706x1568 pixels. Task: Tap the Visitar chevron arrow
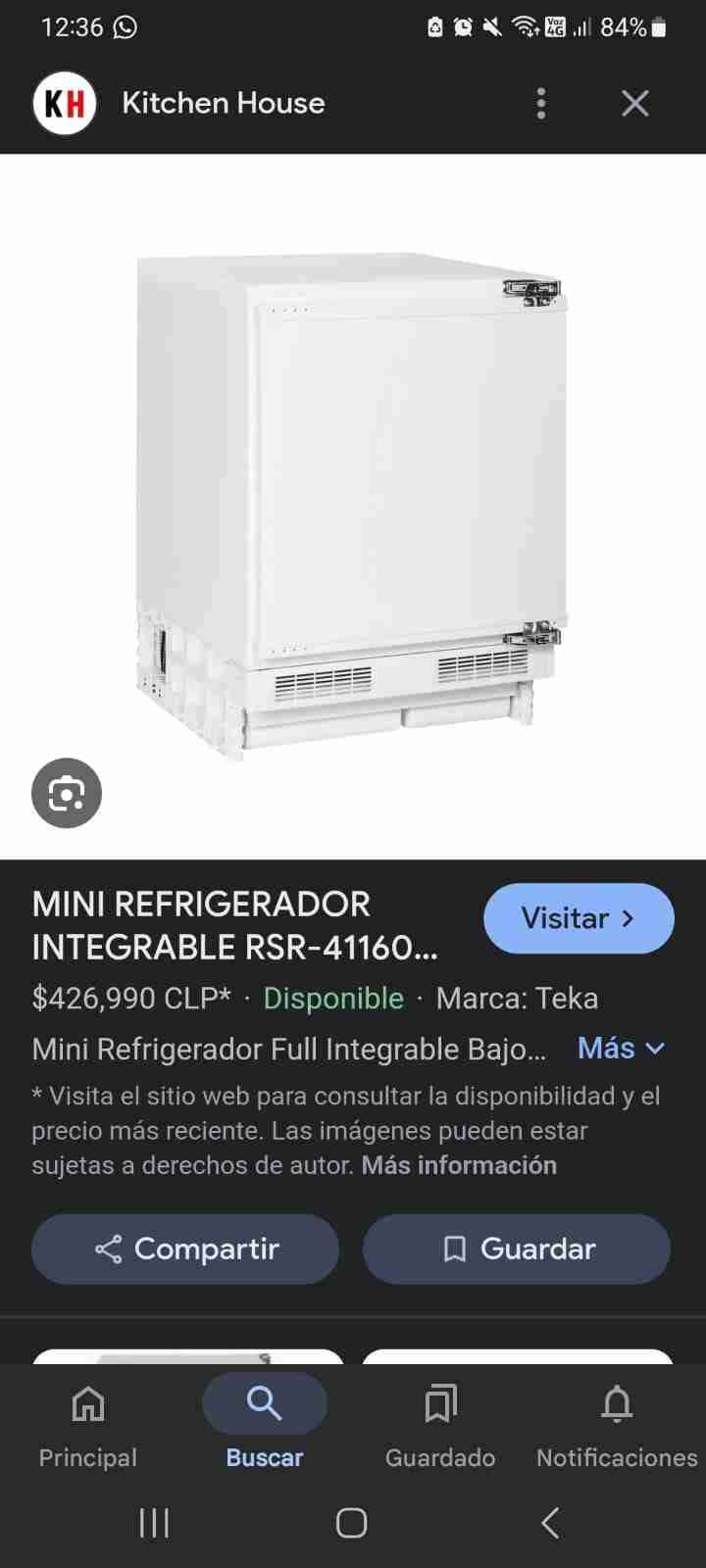pyautogui.click(x=629, y=918)
